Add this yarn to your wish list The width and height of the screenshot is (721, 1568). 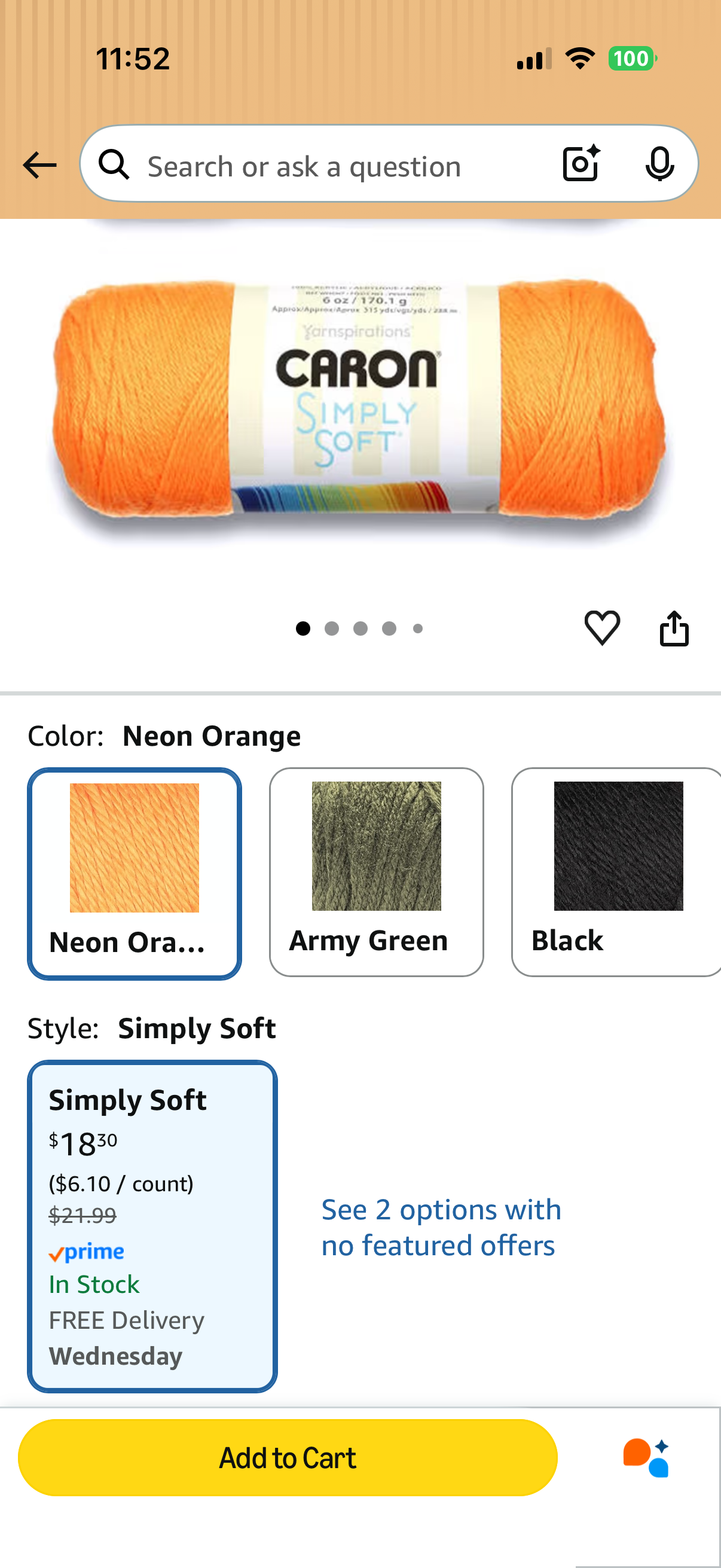(602, 627)
